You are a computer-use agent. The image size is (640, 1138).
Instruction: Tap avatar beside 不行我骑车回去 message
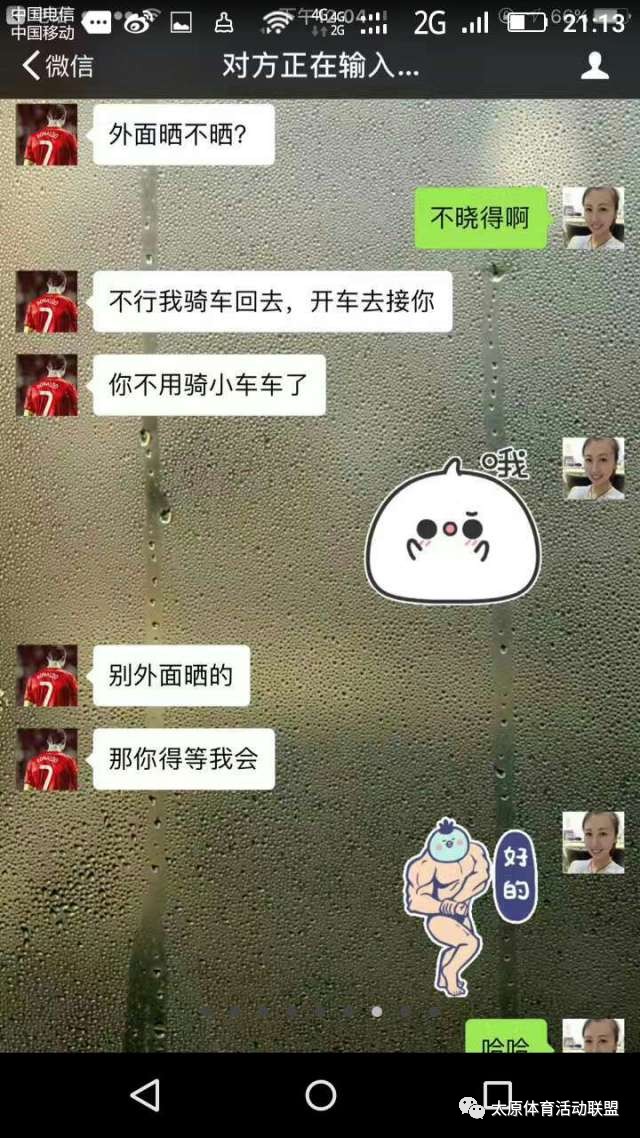tap(47, 301)
